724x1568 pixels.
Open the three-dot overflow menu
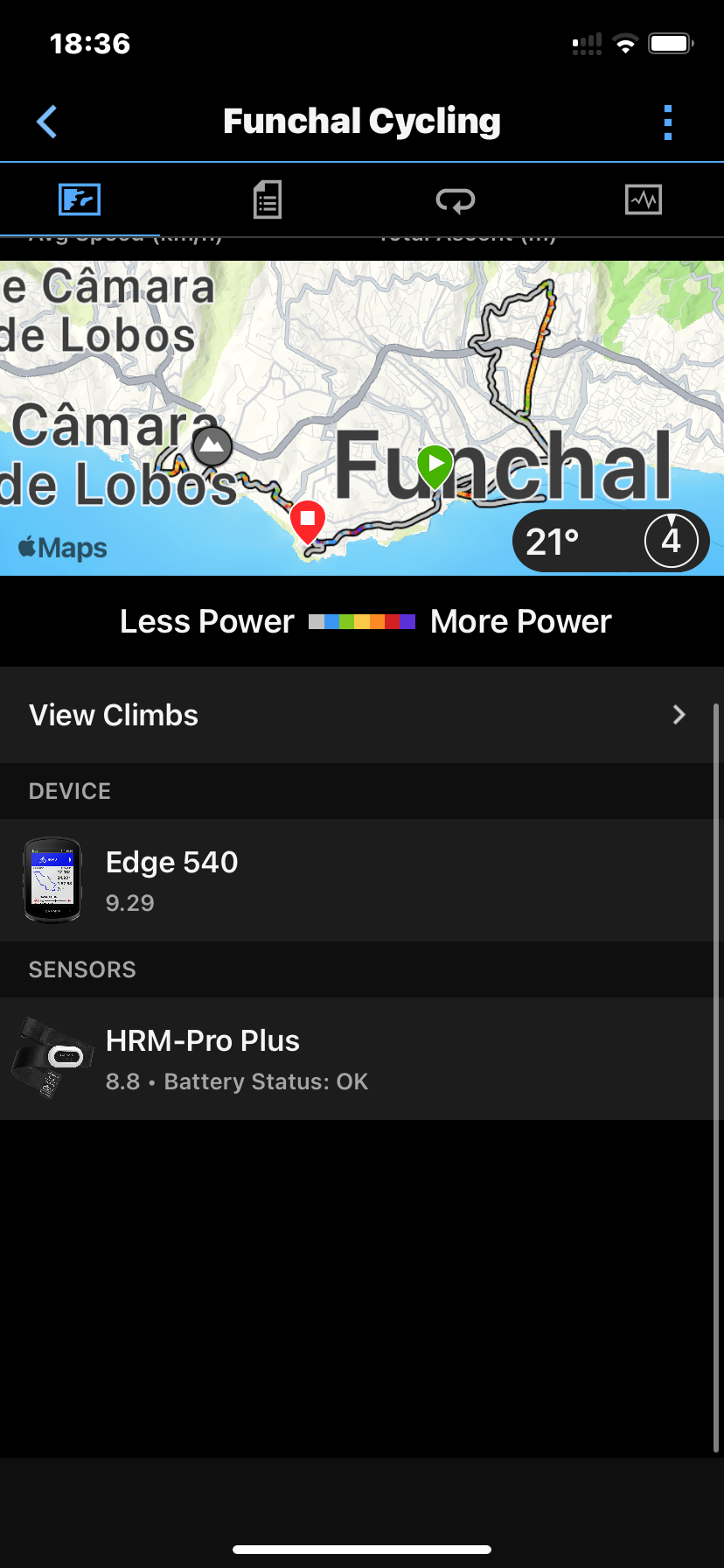(668, 122)
